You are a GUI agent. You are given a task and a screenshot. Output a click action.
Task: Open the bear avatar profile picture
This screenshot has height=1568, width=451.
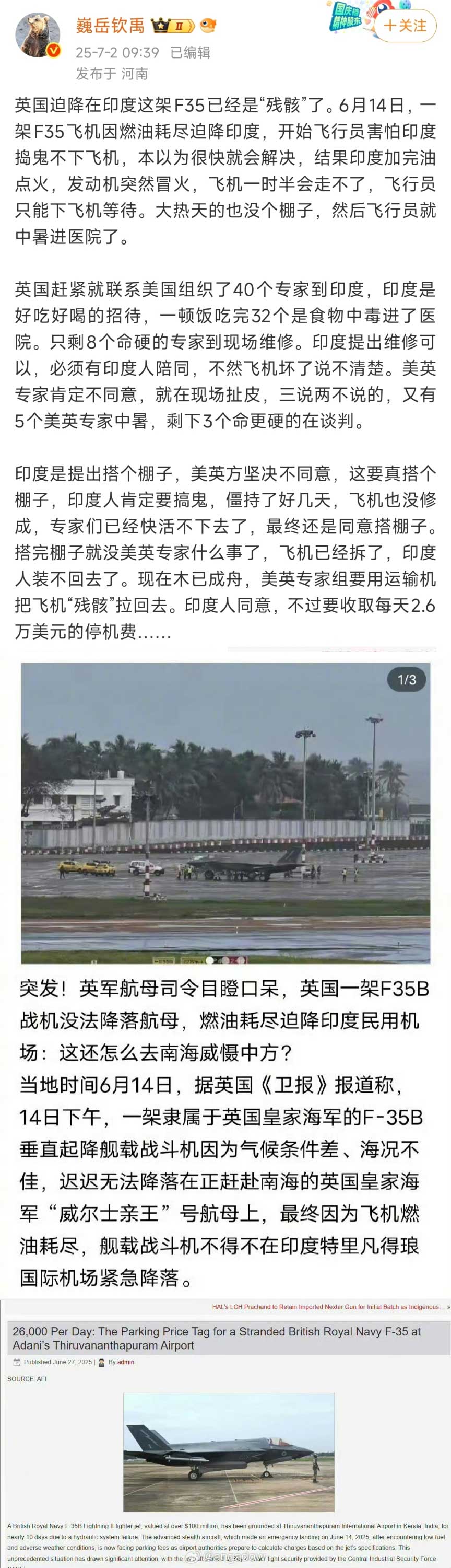point(38,37)
